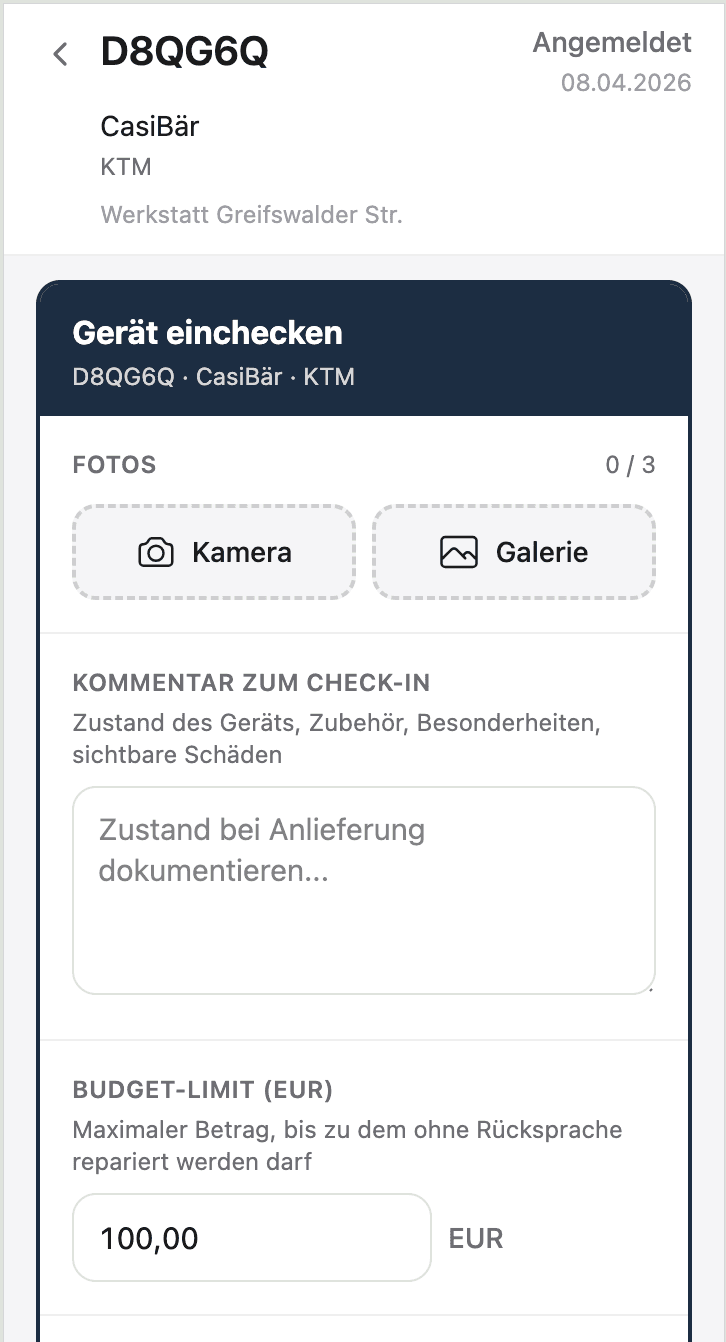Open the Galerie to choose existing photos
This screenshot has height=1342, width=726.
tap(513, 551)
